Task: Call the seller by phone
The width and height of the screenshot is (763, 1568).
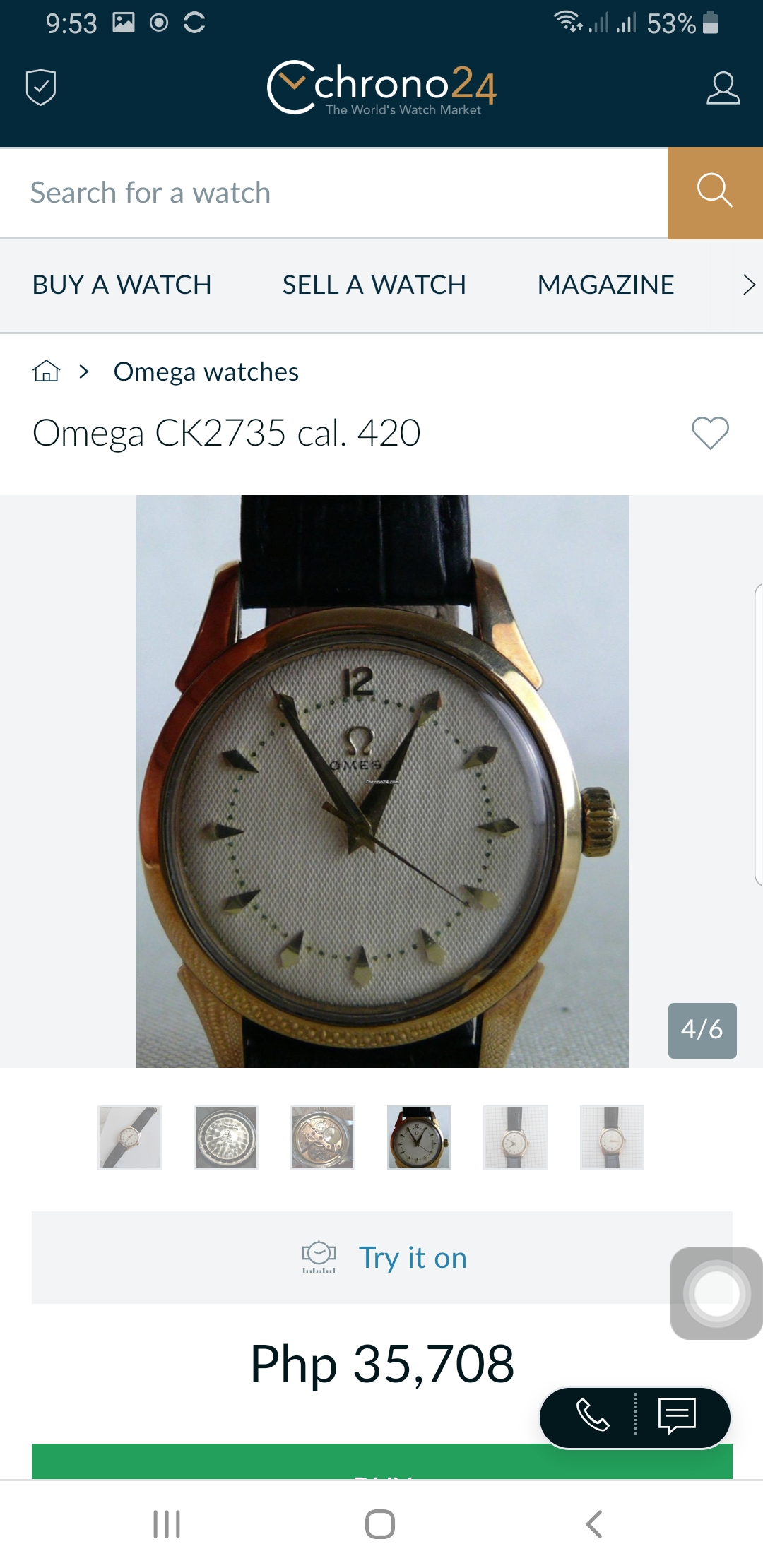Action: pos(593,1415)
